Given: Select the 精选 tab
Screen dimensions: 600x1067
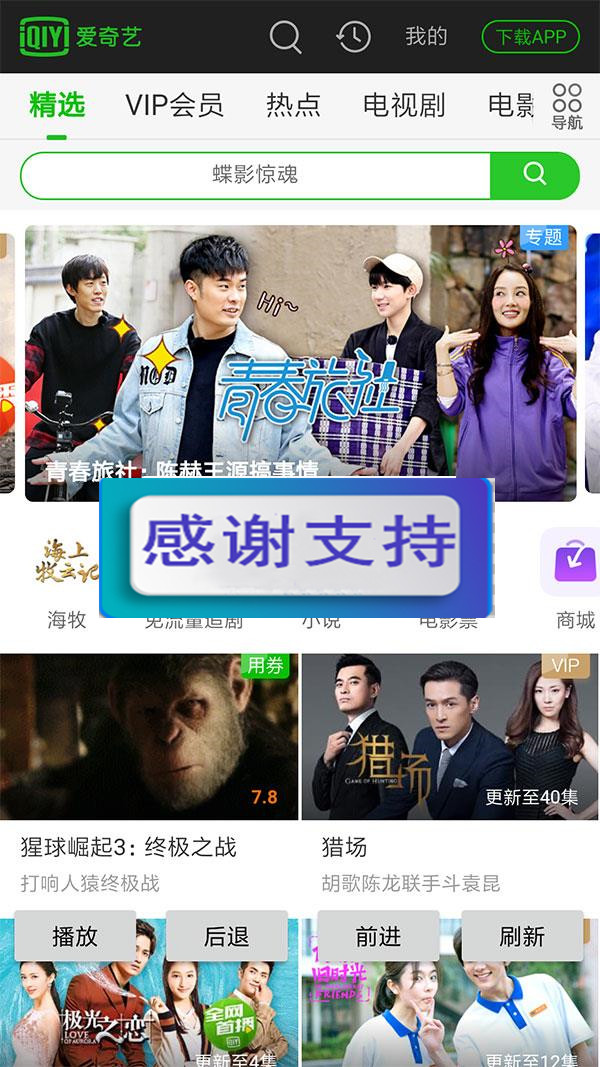Looking at the screenshot, I should (x=57, y=105).
